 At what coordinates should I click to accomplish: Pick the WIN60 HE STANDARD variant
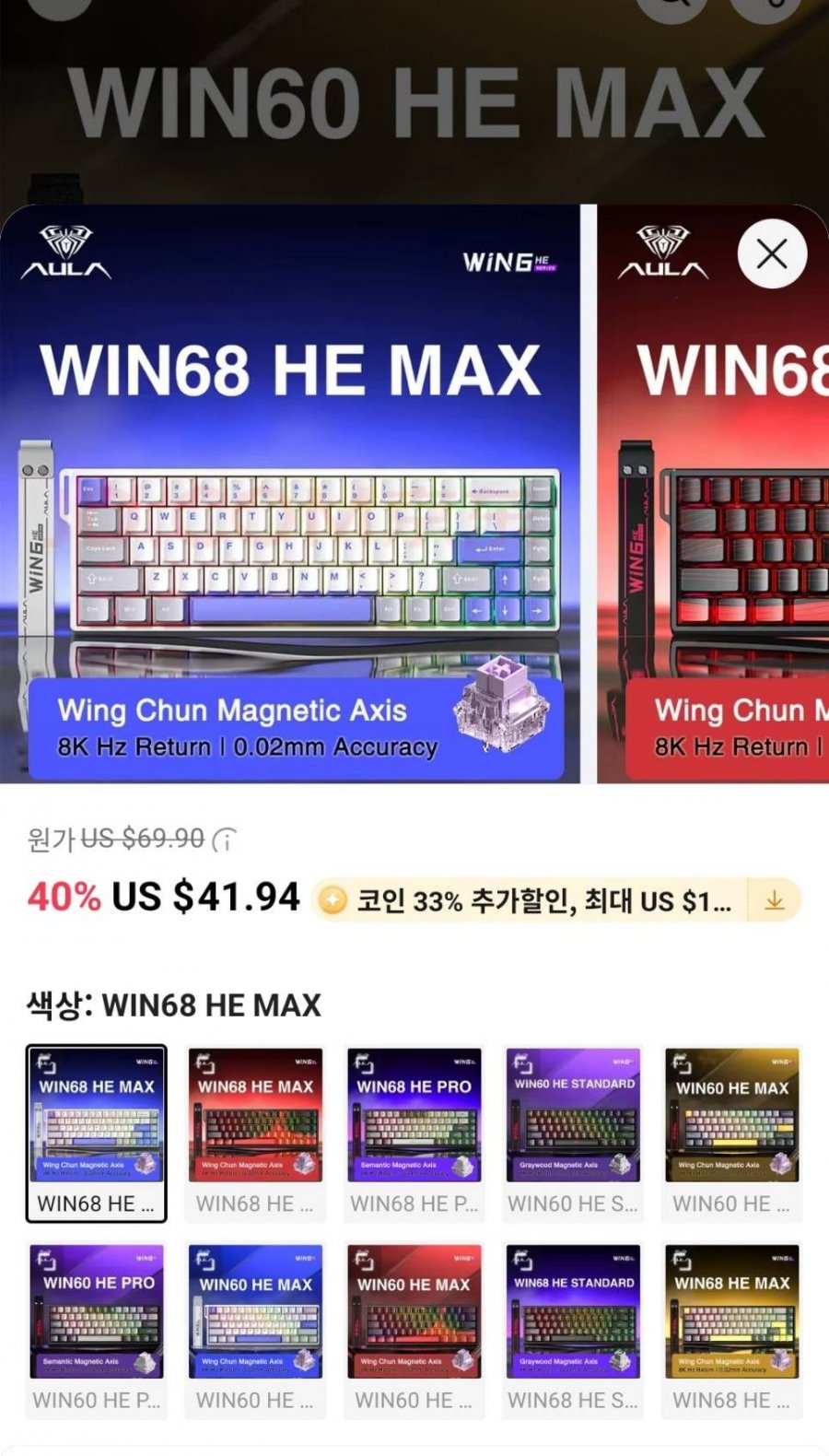point(574,1133)
